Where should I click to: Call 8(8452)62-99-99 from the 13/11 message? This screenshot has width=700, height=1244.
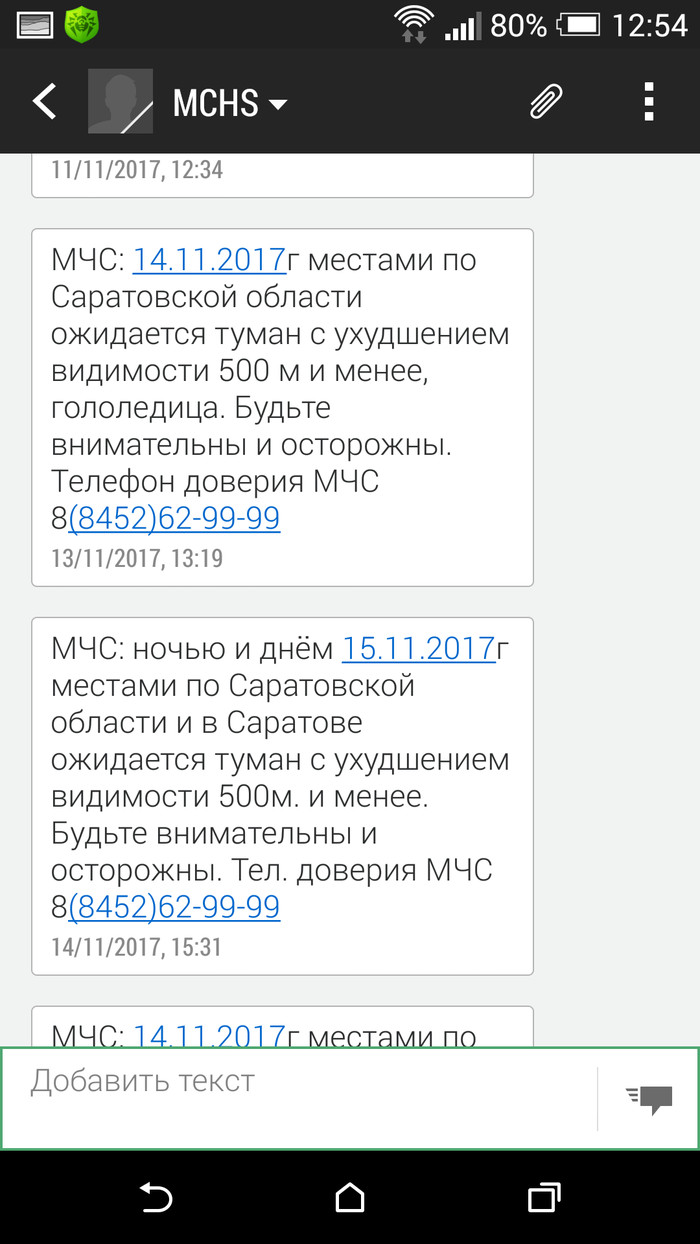173,519
